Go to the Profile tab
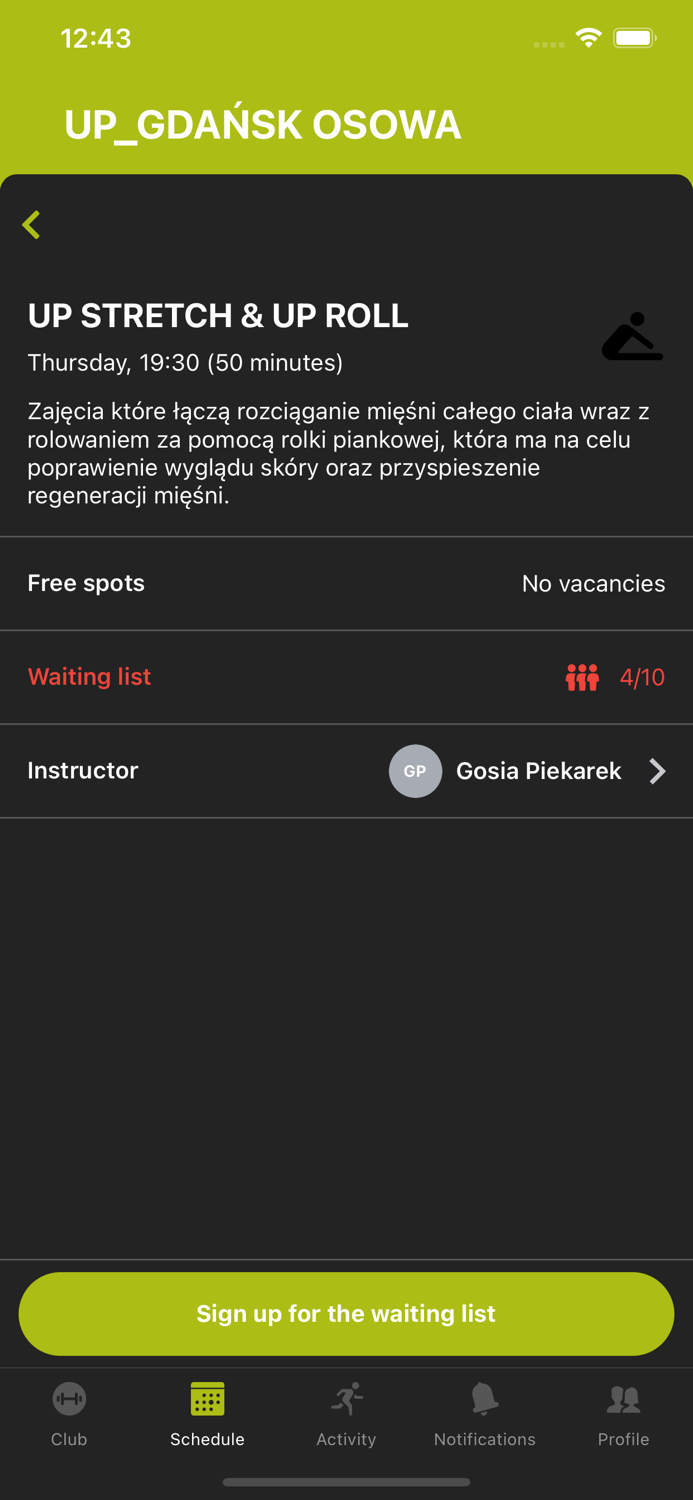 pyautogui.click(x=623, y=1414)
